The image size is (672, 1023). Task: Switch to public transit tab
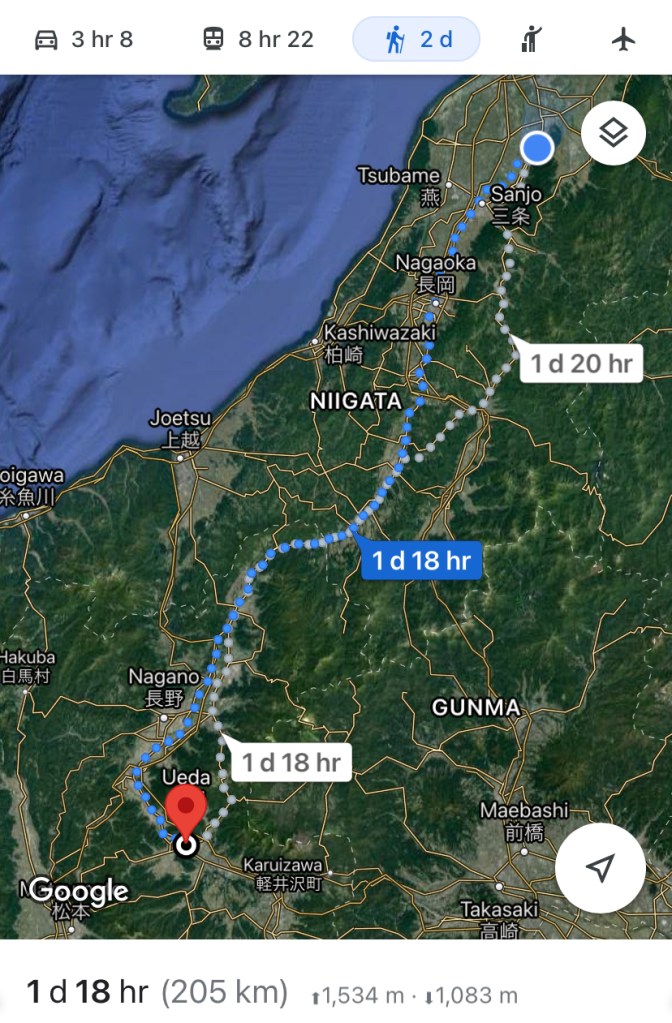point(258,40)
